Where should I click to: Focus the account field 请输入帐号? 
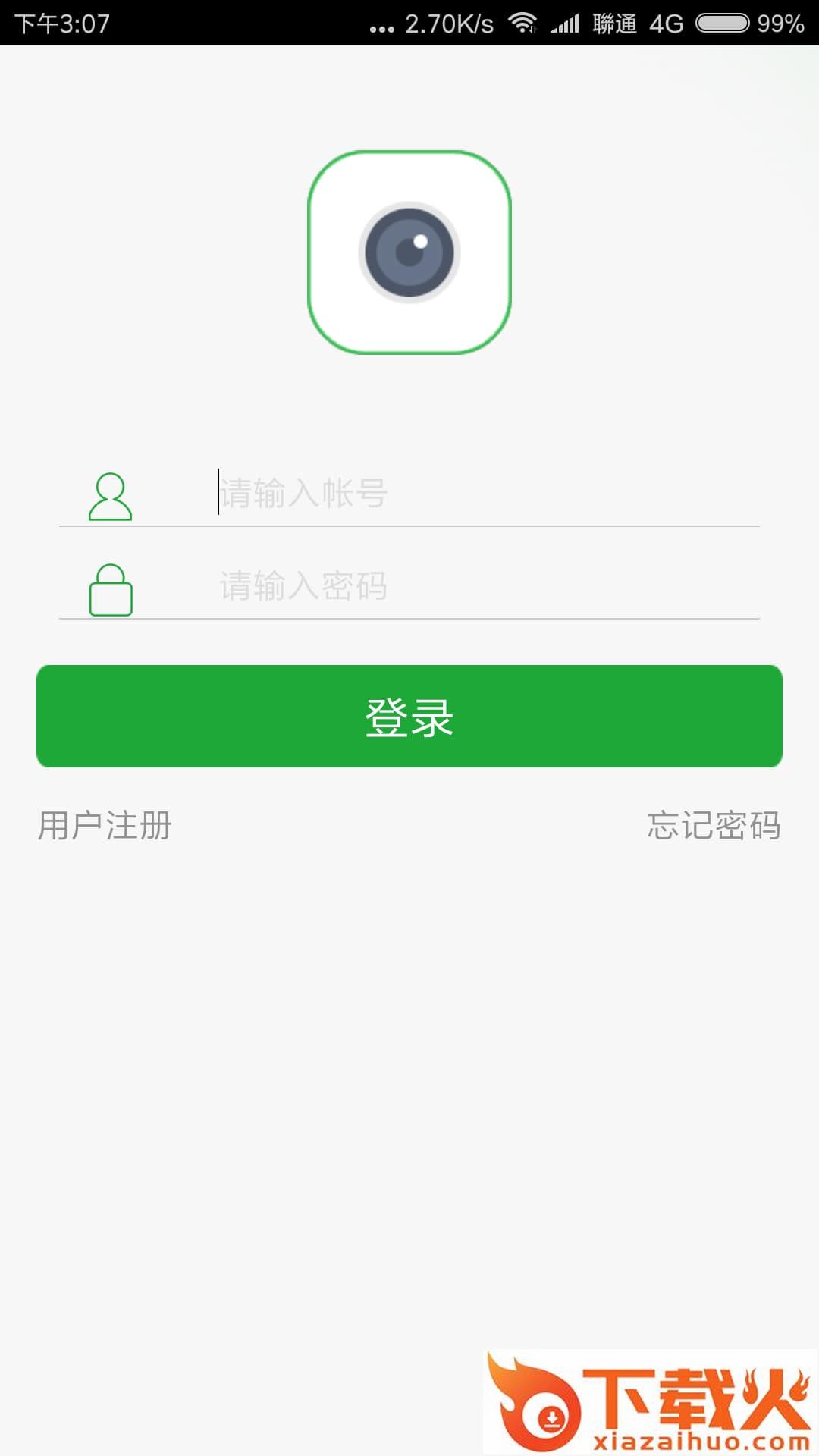click(485, 493)
